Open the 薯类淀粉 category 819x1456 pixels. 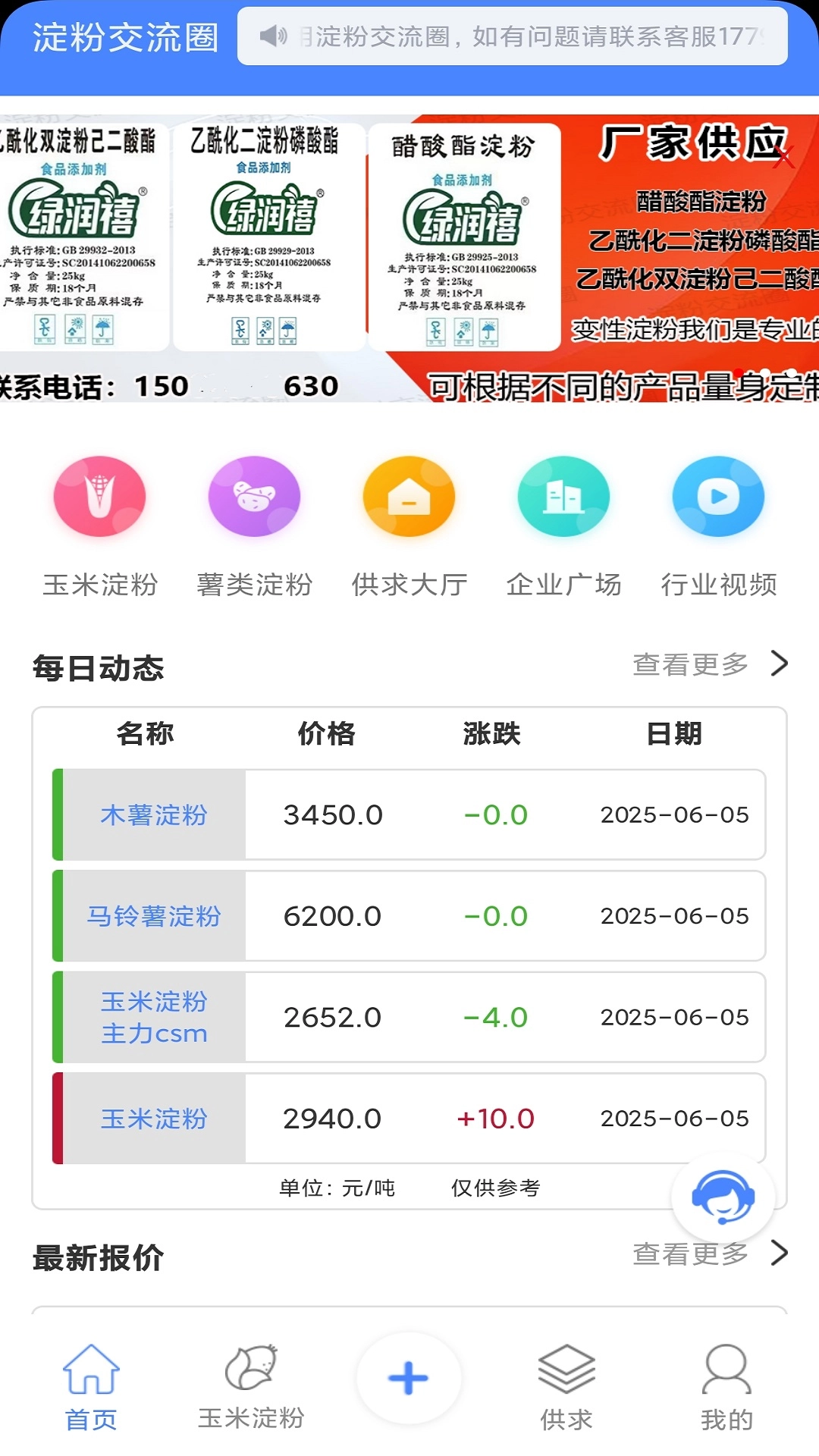[254, 497]
